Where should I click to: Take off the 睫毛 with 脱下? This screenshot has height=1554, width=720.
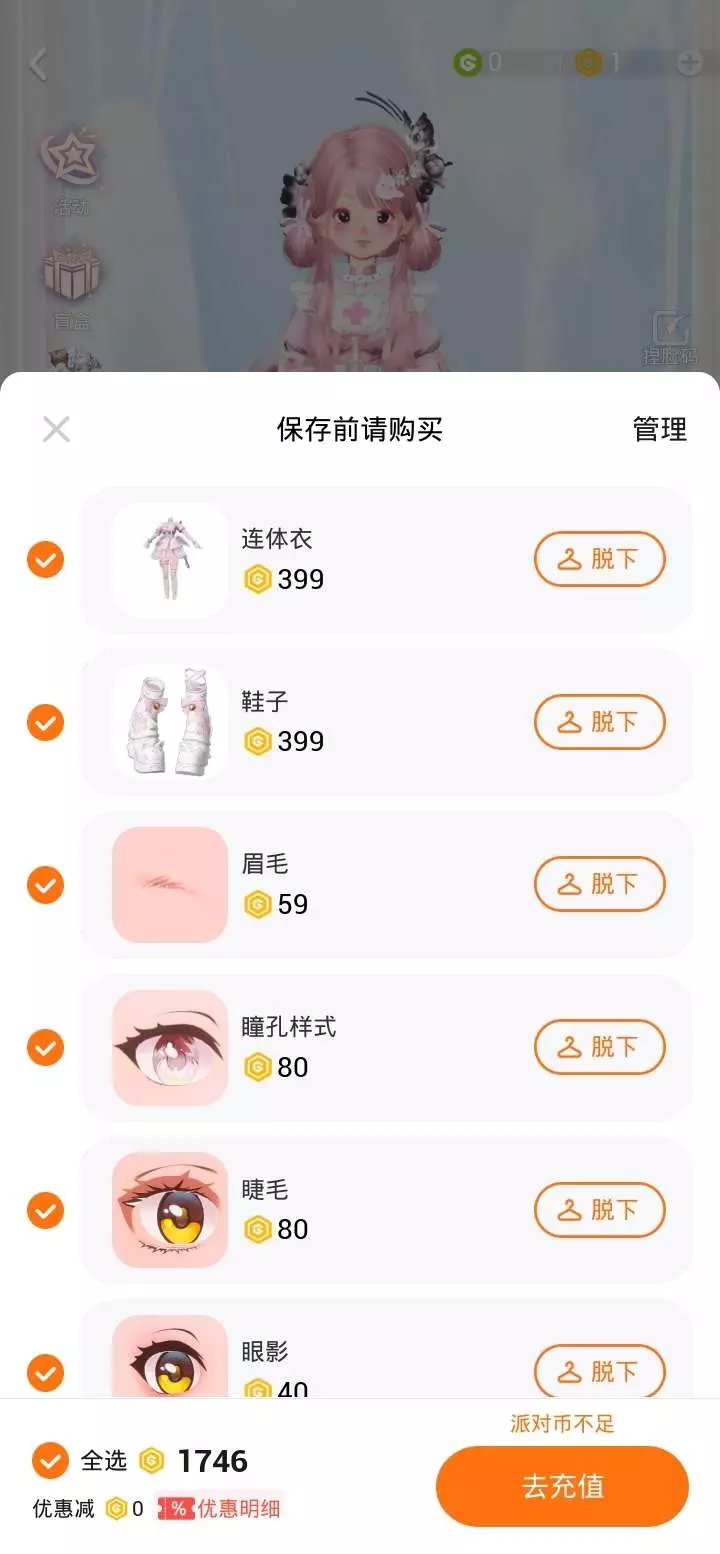[599, 1210]
